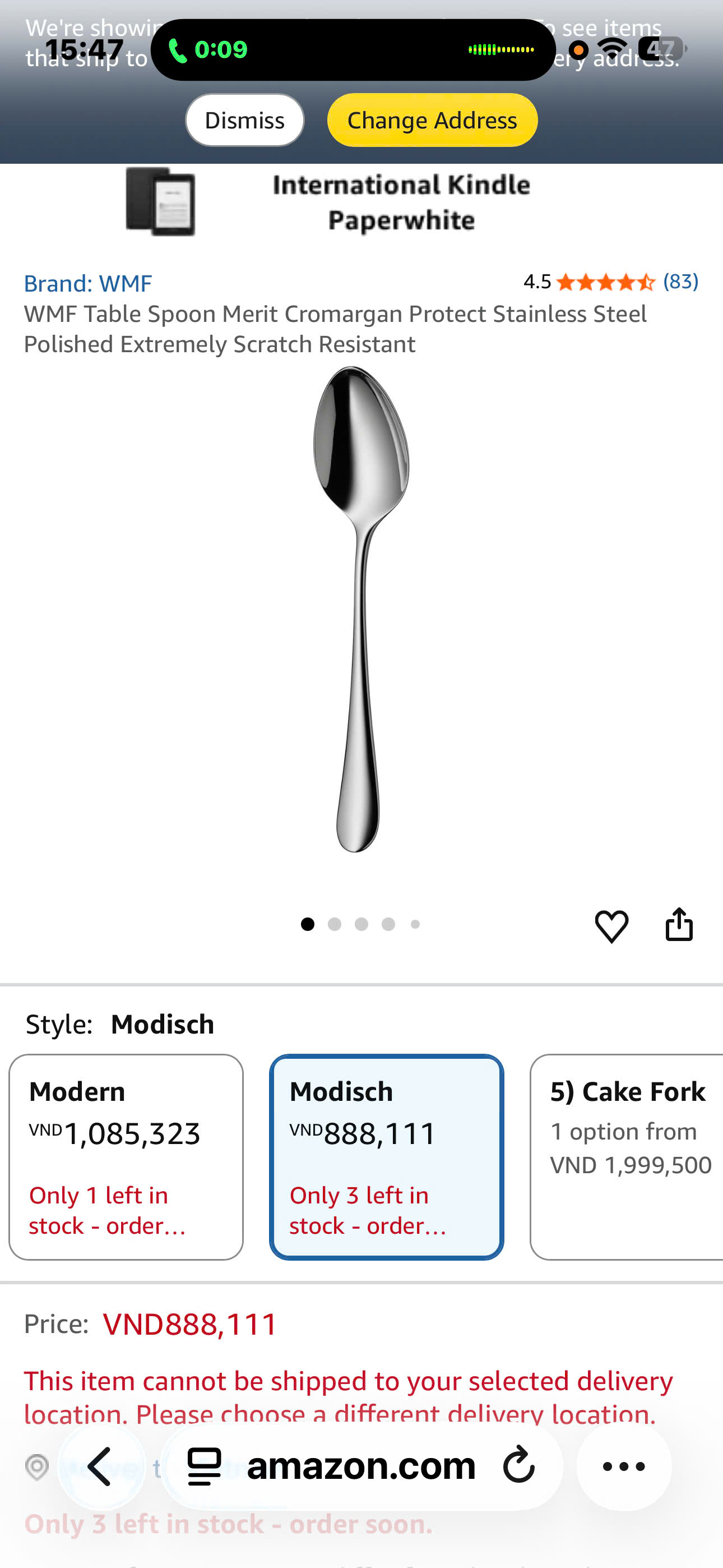Screen dimensions: 723x1568
Task: Open the page menu icon beside amazon.com
Action: click(x=205, y=1466)
